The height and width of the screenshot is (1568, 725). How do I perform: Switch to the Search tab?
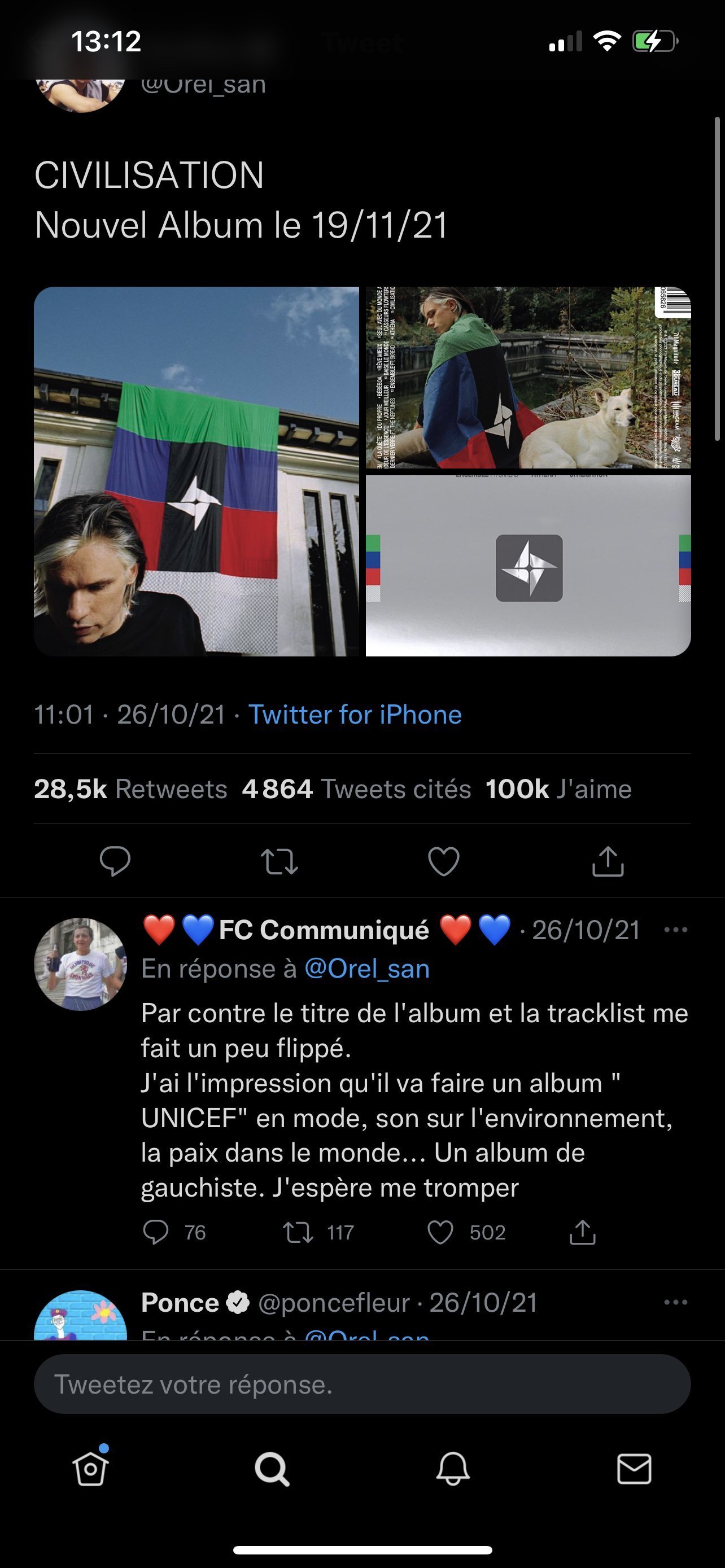(x=272, y=1469)
